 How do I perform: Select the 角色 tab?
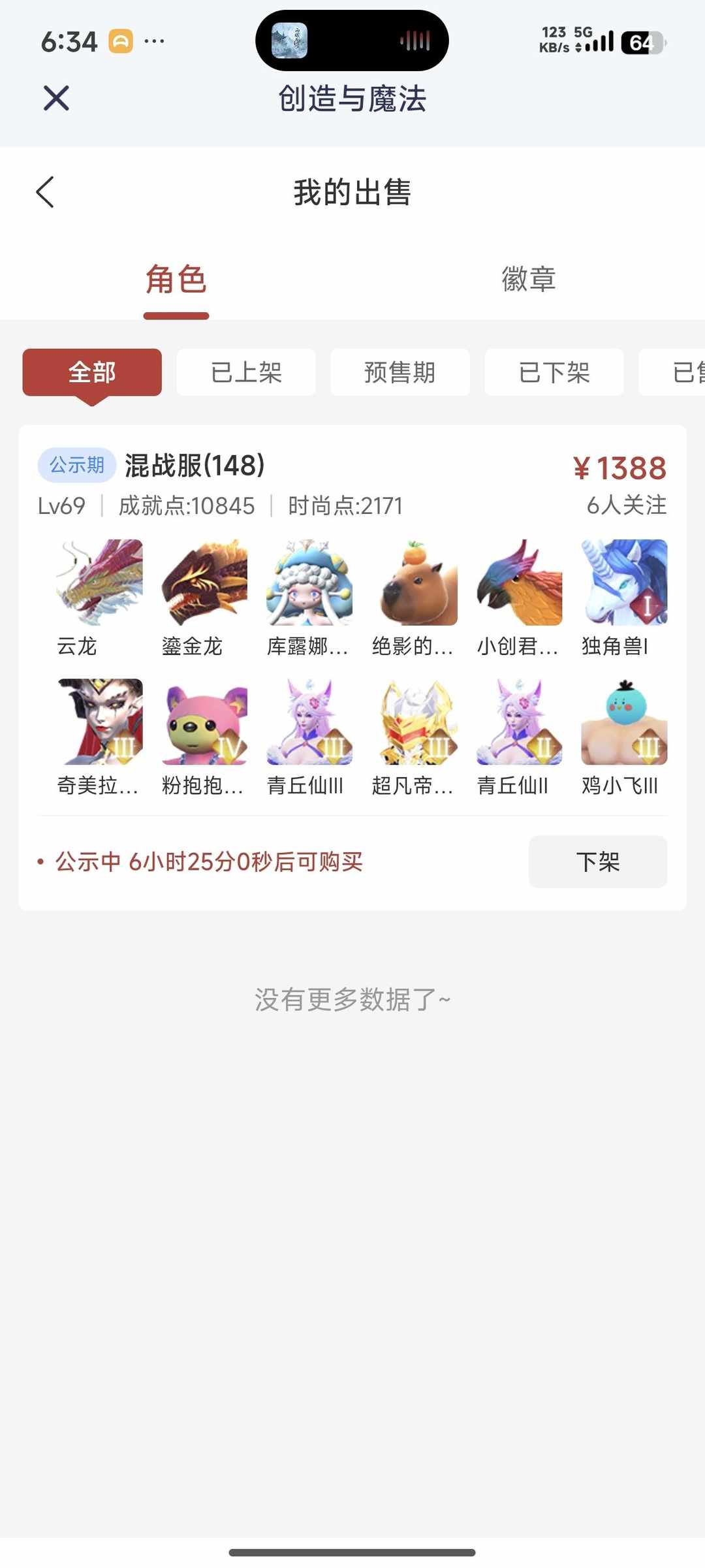[177, 281]
